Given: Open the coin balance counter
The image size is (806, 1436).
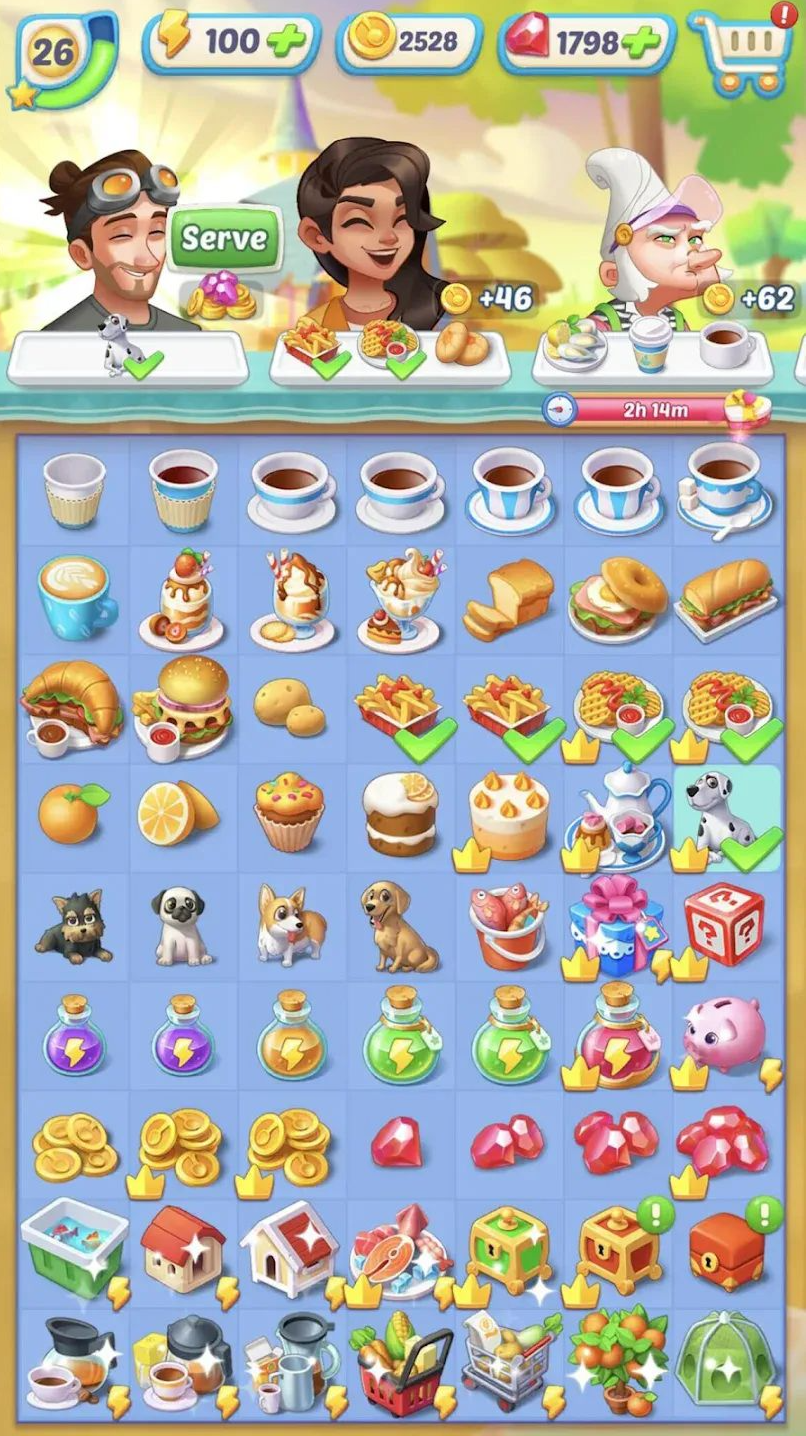Looking at the screenshot, I should 410,42.
